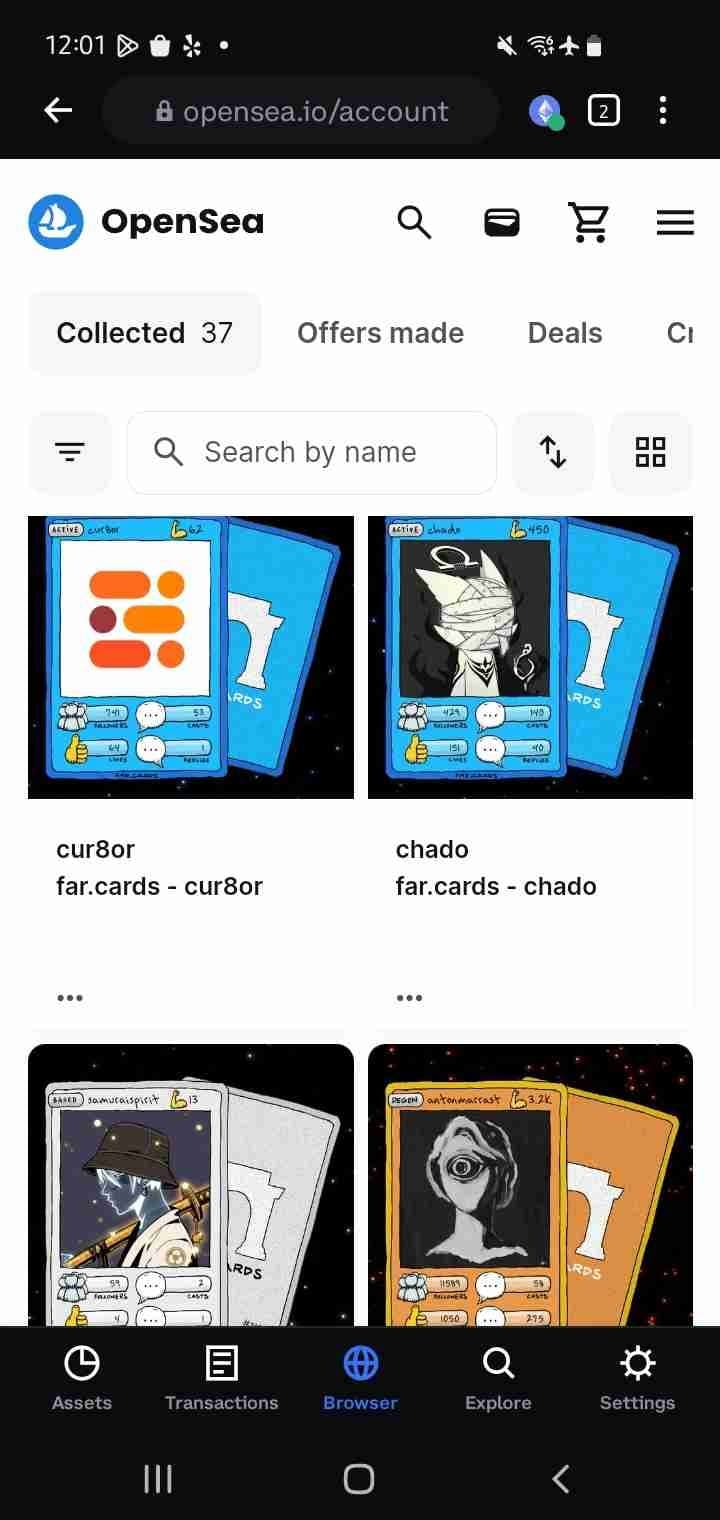720x1520 pixels.
Task: Open the OpenSea wallet panel
Action: [500, 222]
